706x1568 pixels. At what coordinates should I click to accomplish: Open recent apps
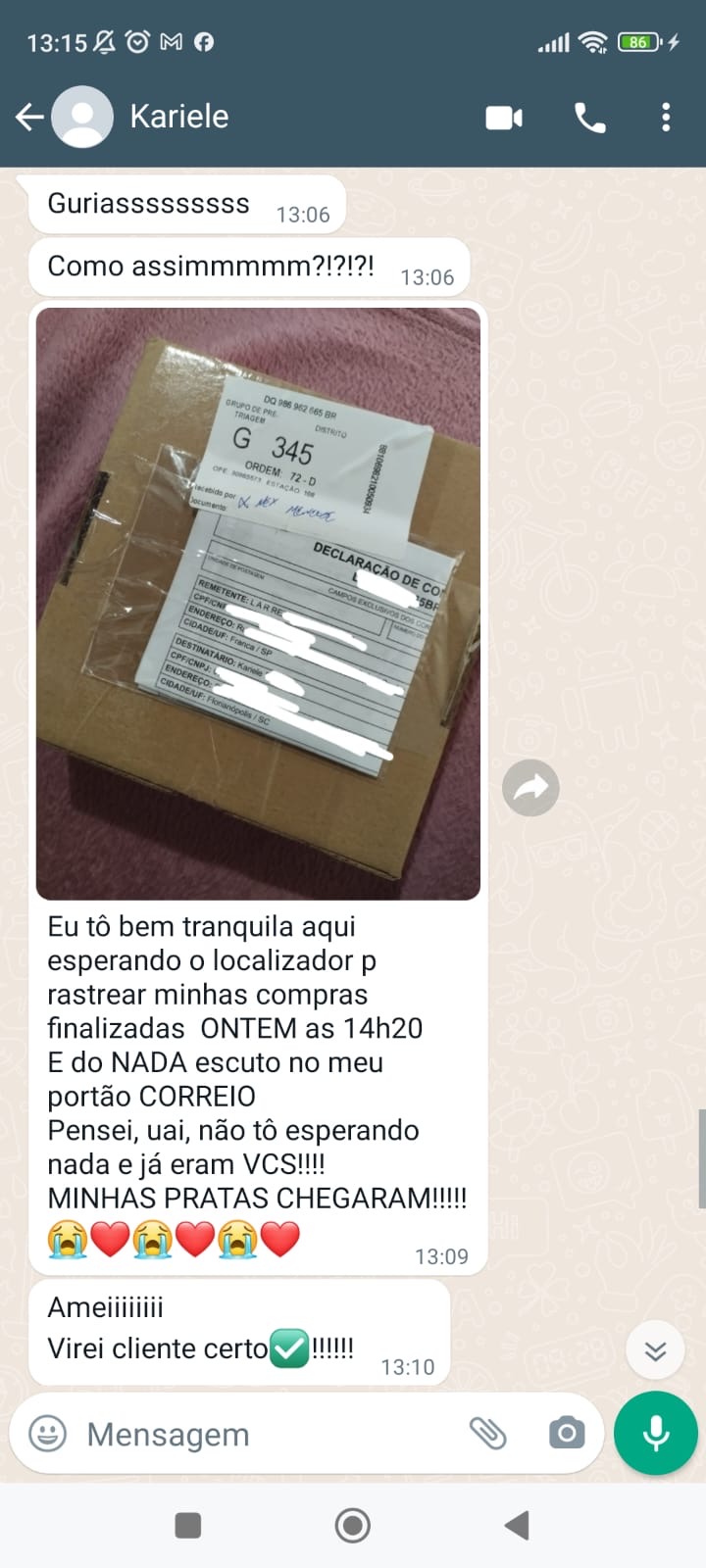pyautogui.click(x=187, y=1525)
